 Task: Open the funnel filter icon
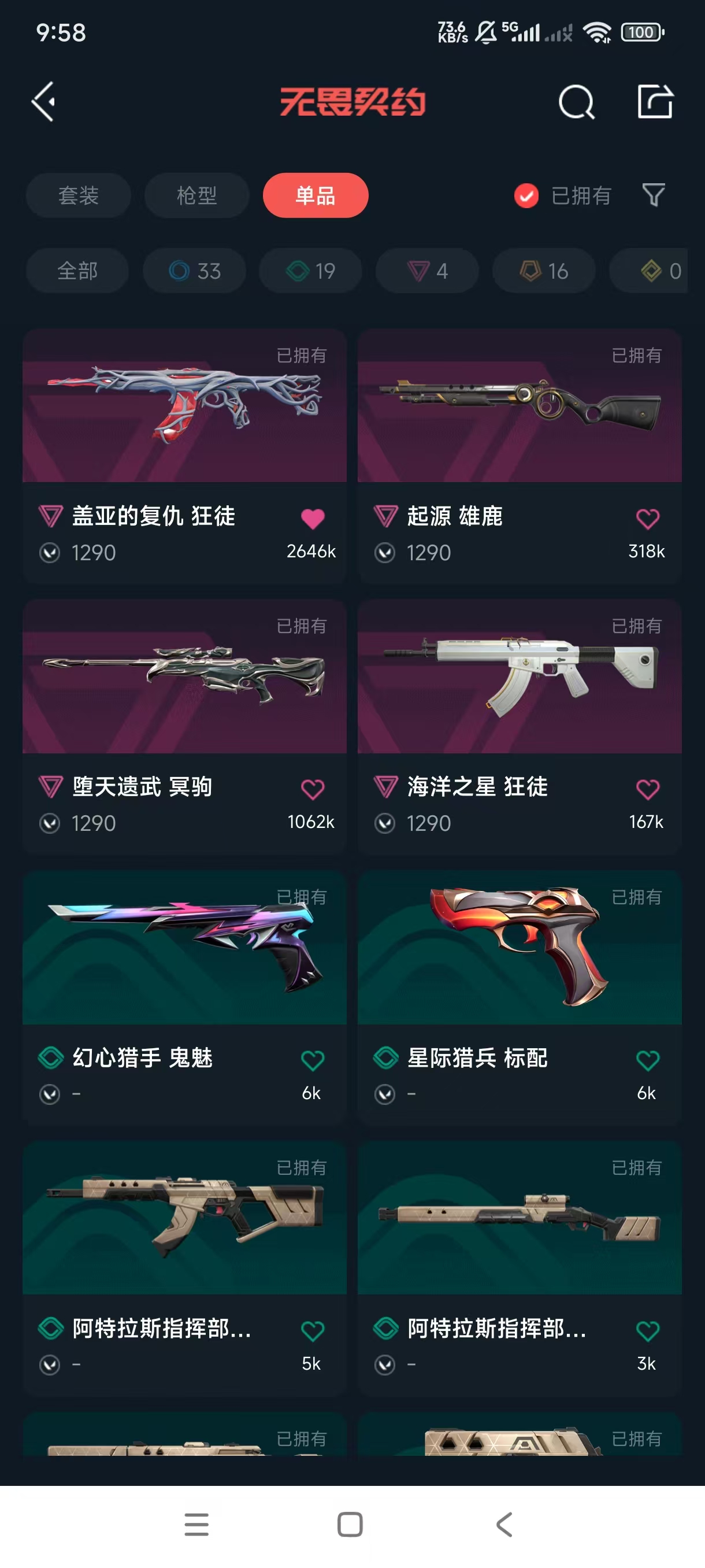tap(654, 195)
